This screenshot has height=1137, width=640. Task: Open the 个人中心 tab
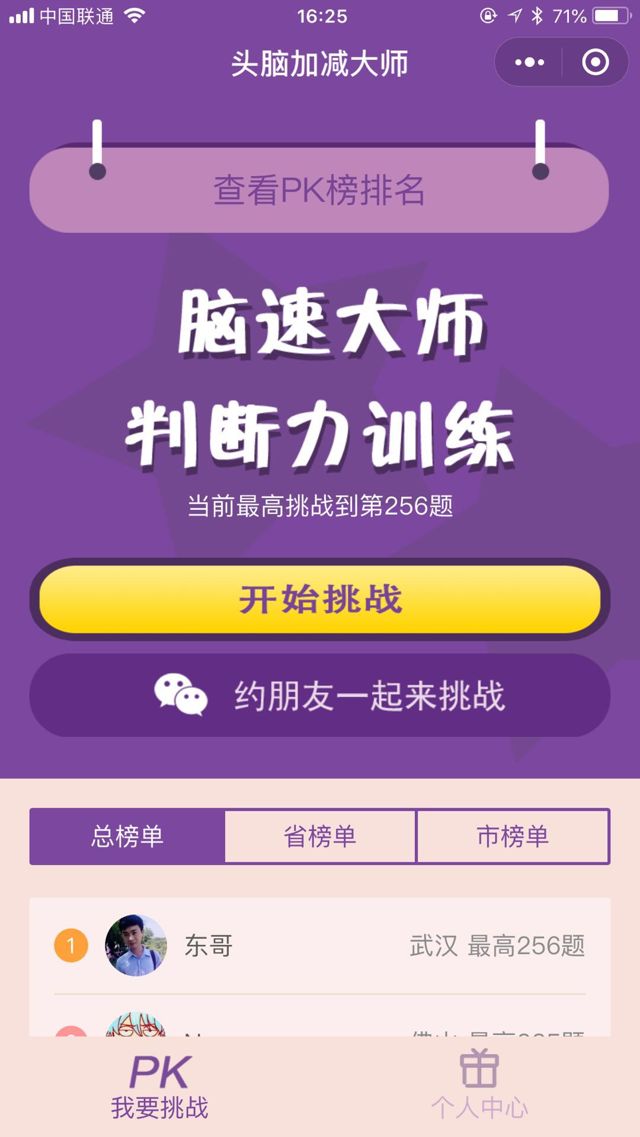pos(479,1086)
